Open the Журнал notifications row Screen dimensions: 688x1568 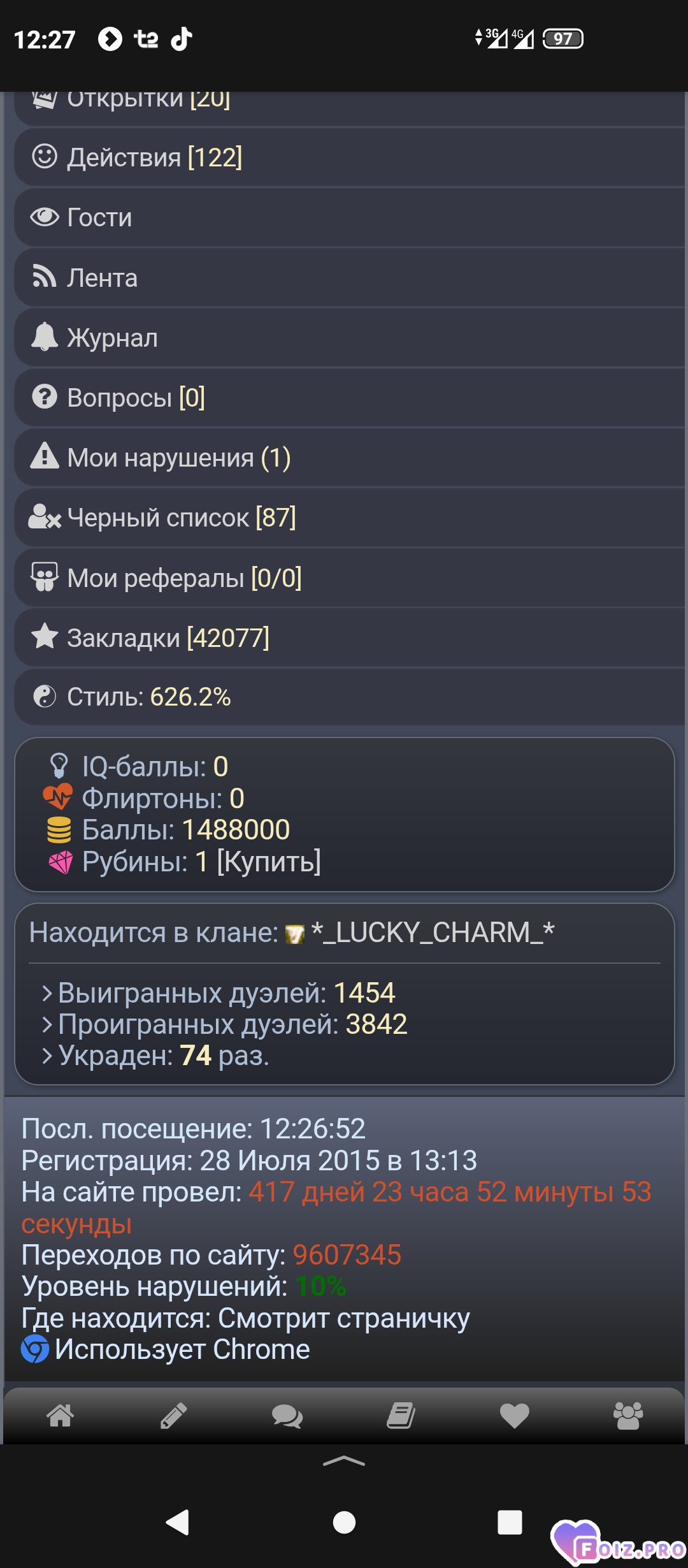[x=112, y=338]
